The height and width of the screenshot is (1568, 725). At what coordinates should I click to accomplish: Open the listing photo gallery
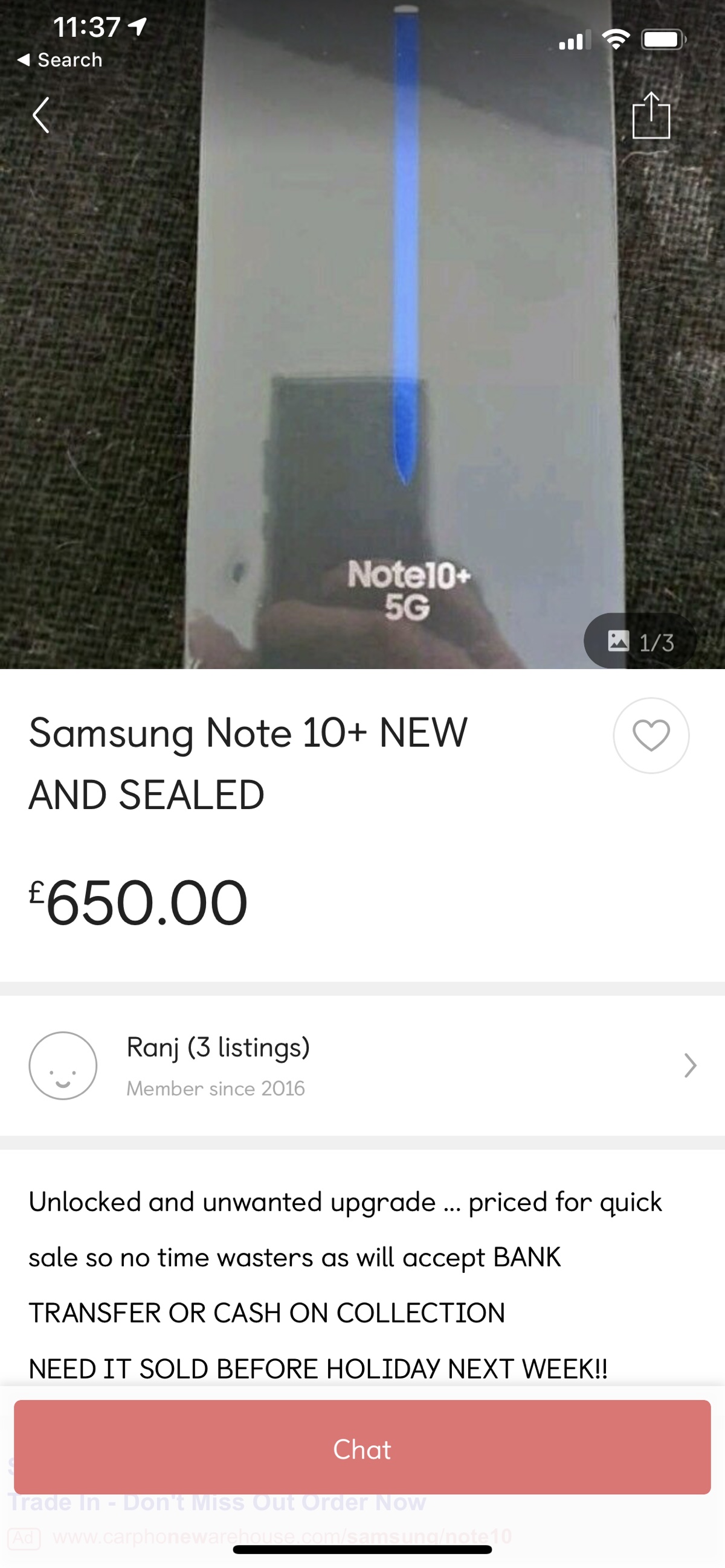pyautogui.click(x=640, y=642)
